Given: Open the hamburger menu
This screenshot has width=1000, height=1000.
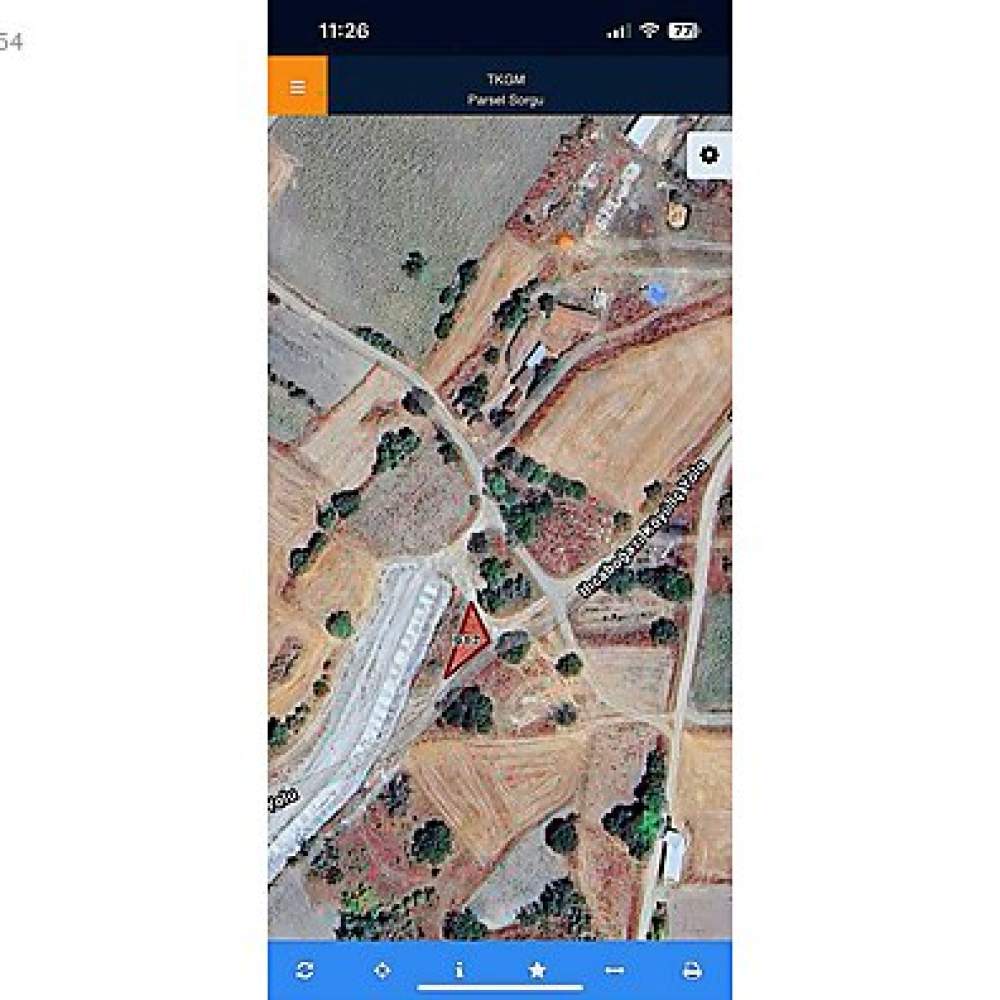Looking at the screenshot, I should tap(297, 87).
